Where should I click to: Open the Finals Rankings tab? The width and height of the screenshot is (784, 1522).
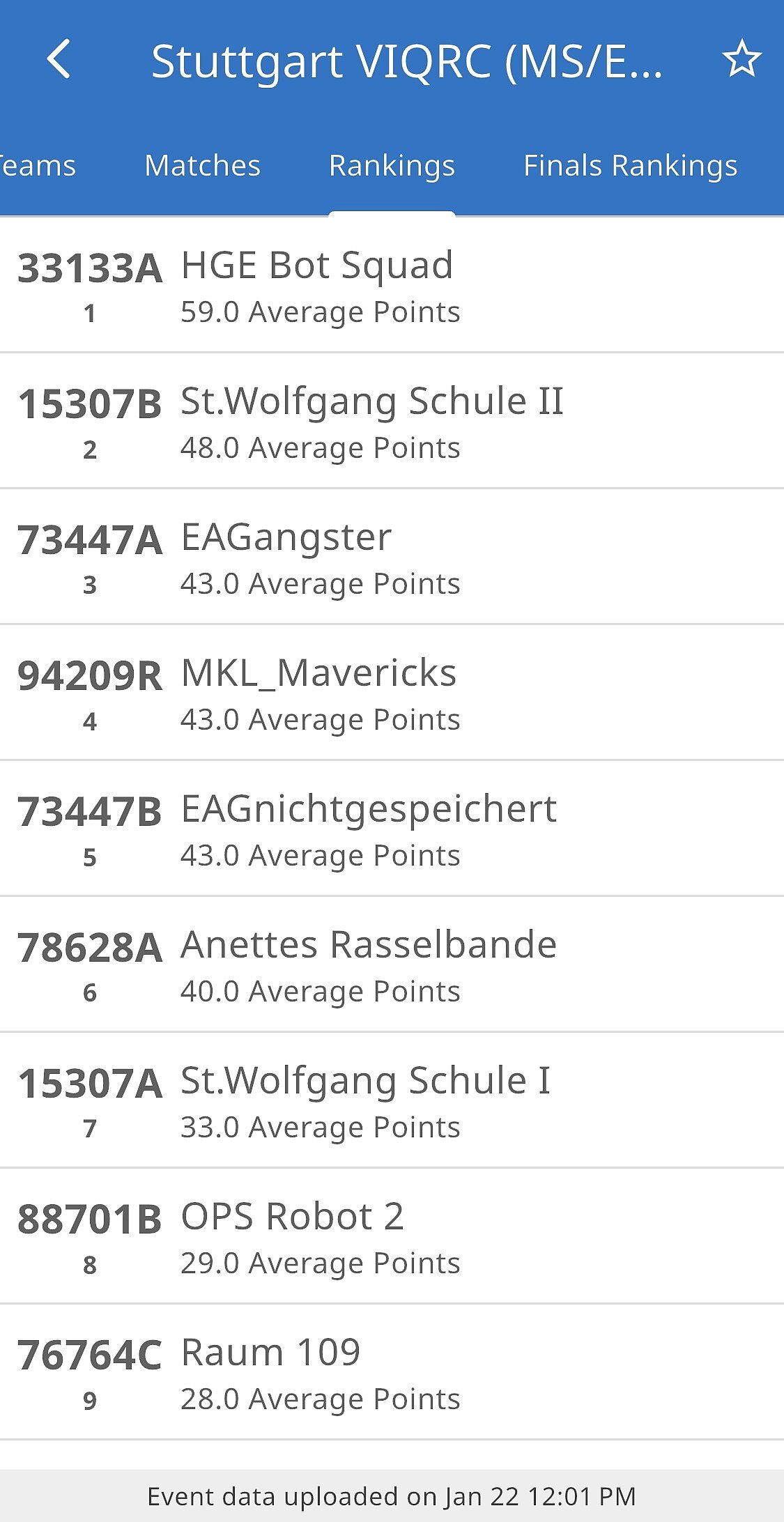630,166
